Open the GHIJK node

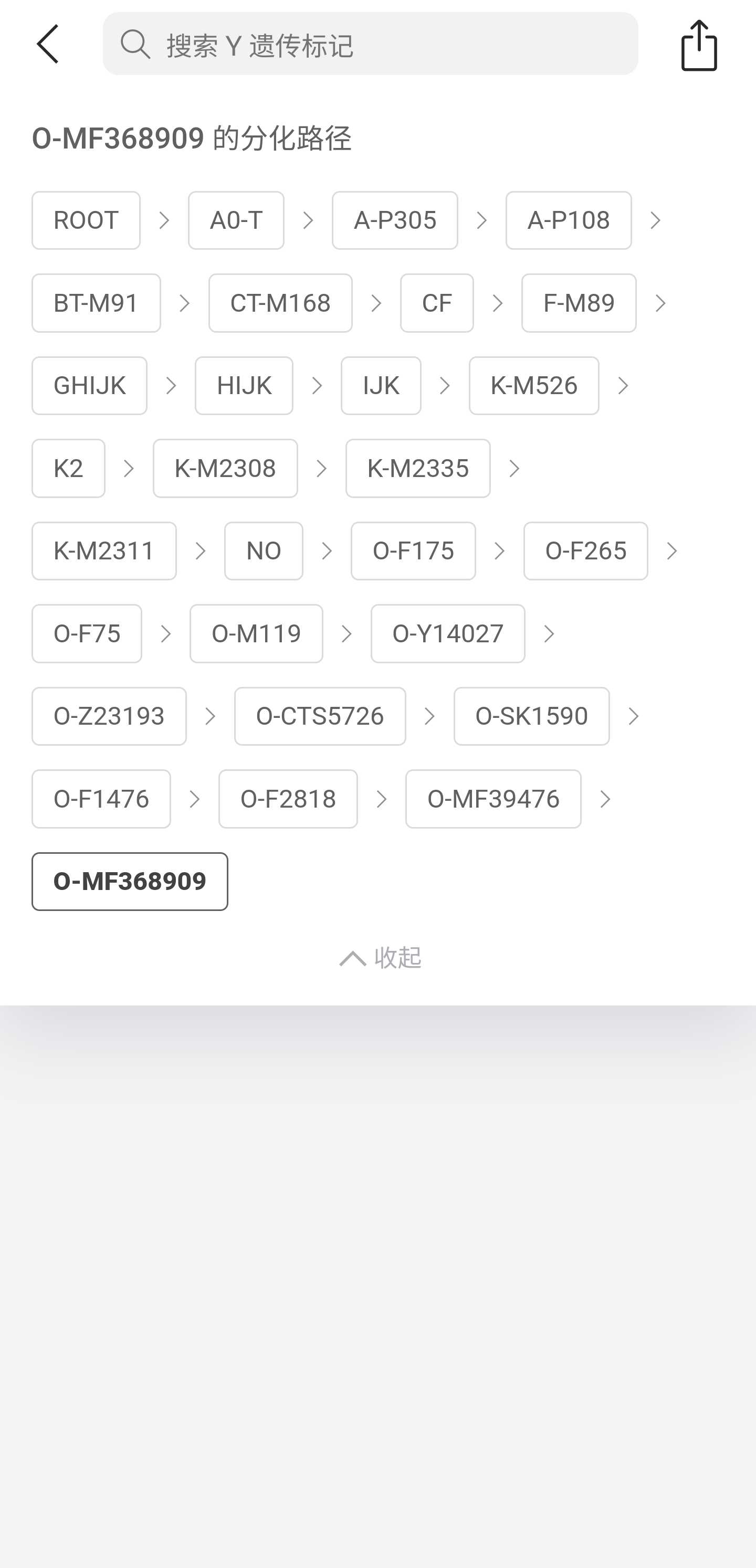click(x=90, y=386)
